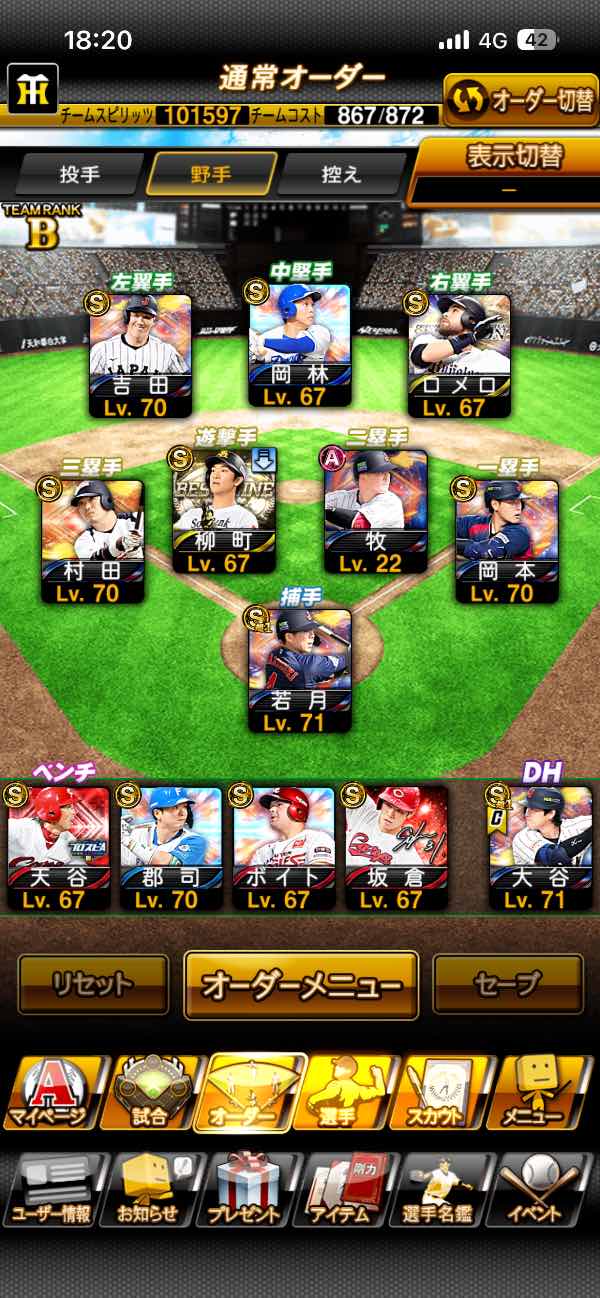This screenshot has height=1298, width=600.
Task: Open the オーダーメニュー
Action: [301, 984]
